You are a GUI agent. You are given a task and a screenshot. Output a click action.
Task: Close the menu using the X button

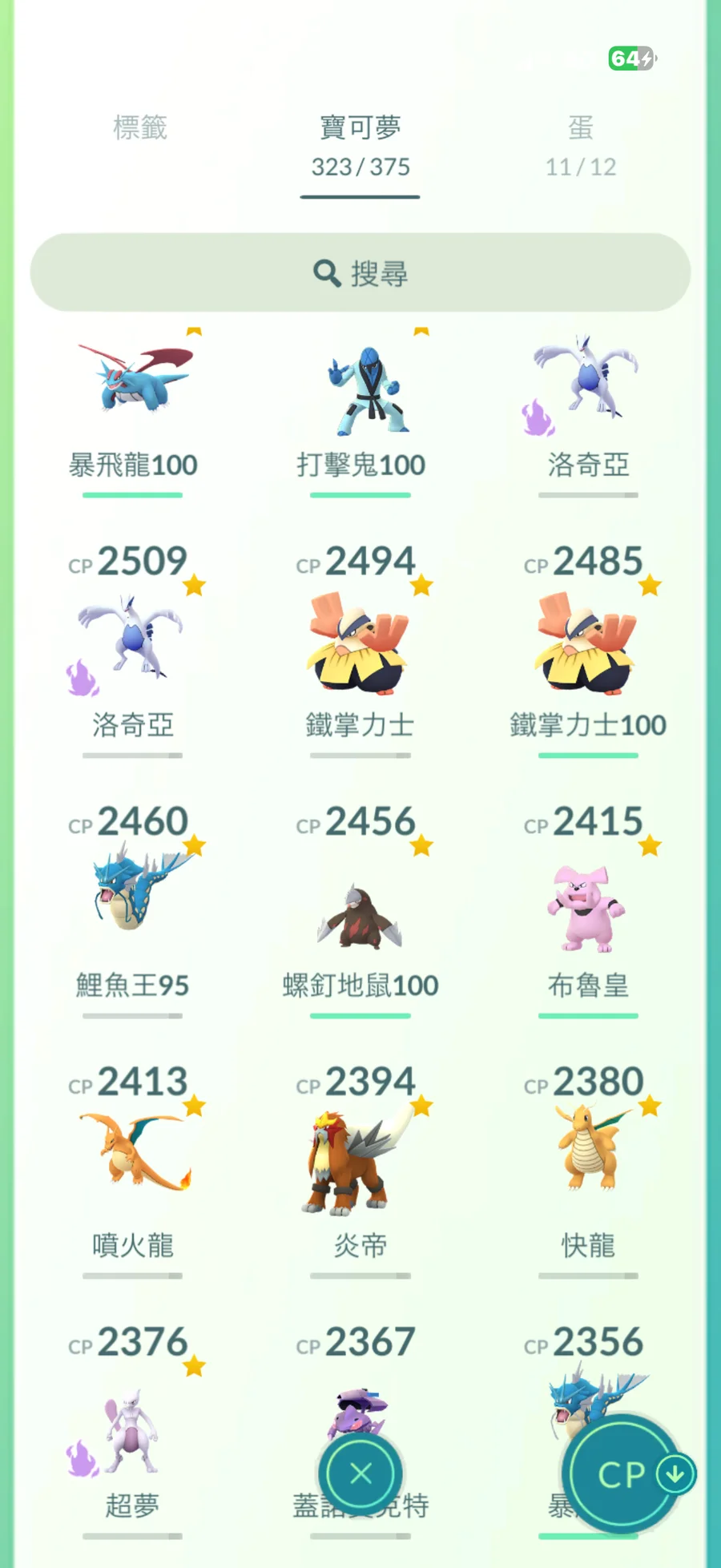pos(360,1474)
